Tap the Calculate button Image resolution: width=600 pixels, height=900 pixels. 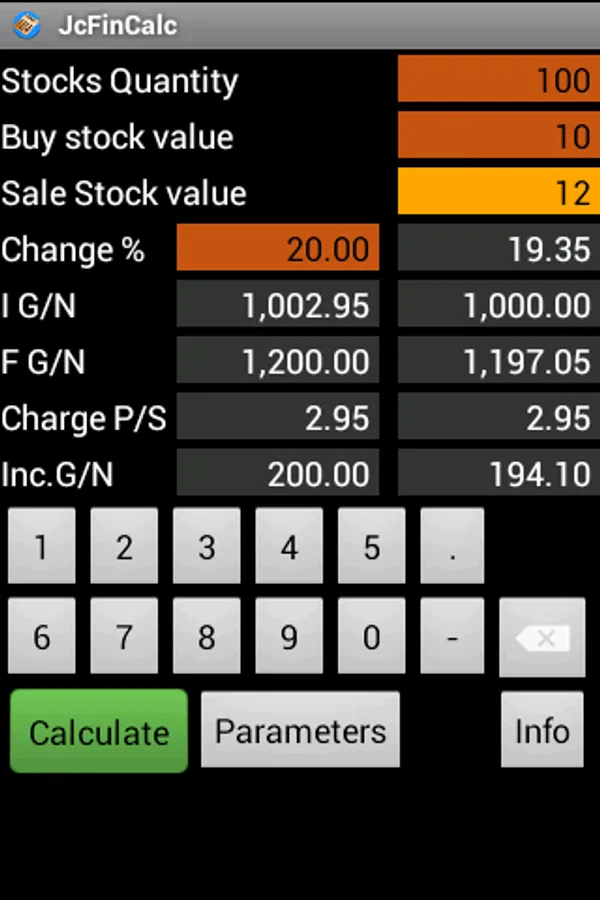point(99,732)
